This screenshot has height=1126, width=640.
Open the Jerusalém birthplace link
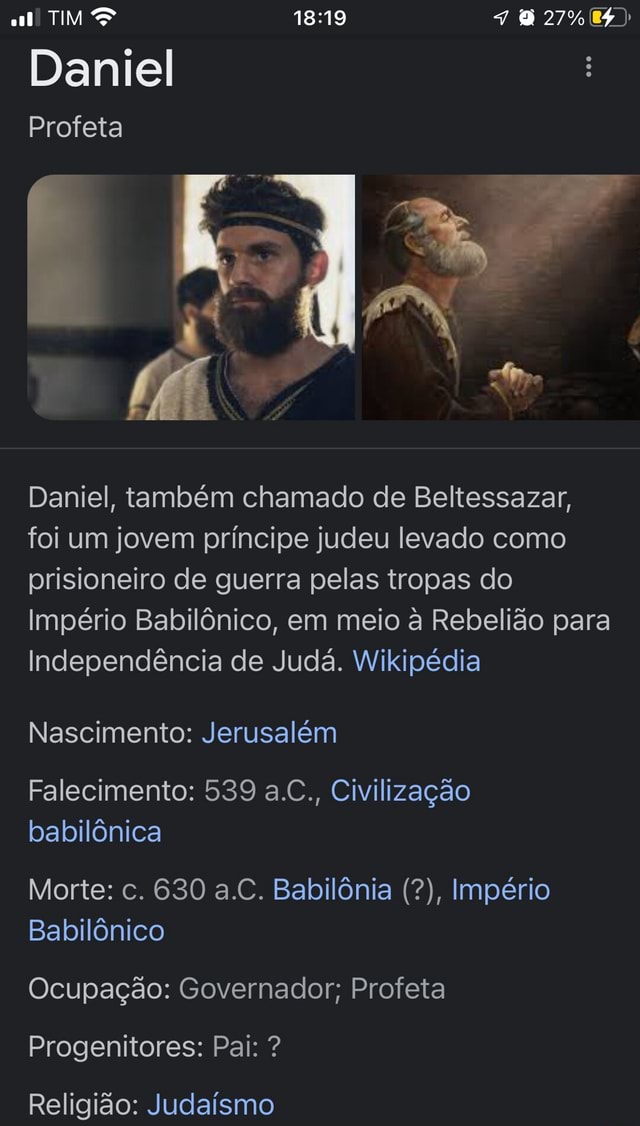(x=269, y=733)
